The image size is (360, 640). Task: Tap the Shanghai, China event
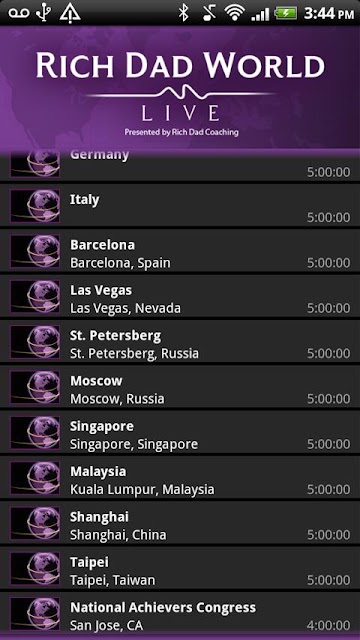coord(180,522)
